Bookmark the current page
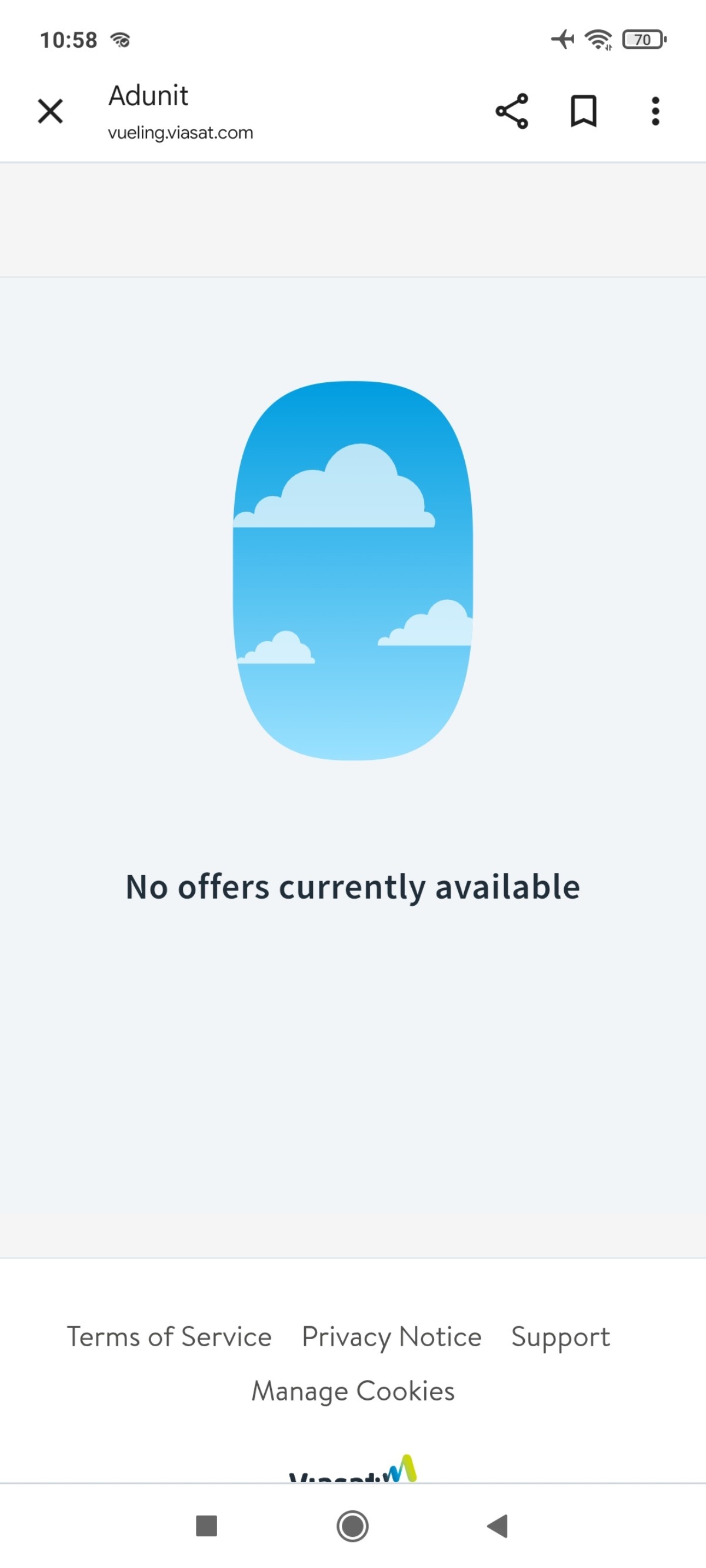Image resolution: width=706 pixels, height=1568 pixels. pyautogui.click(x=583, y=111)
